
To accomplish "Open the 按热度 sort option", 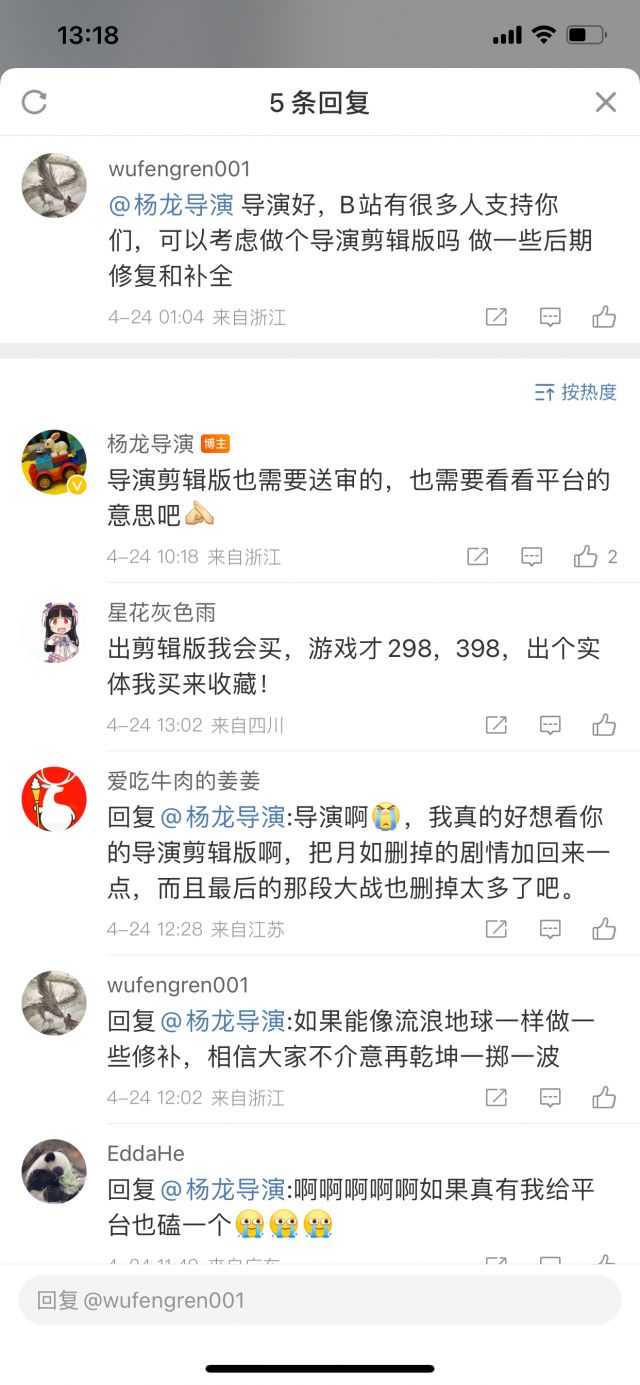I will tap(576, 392).
